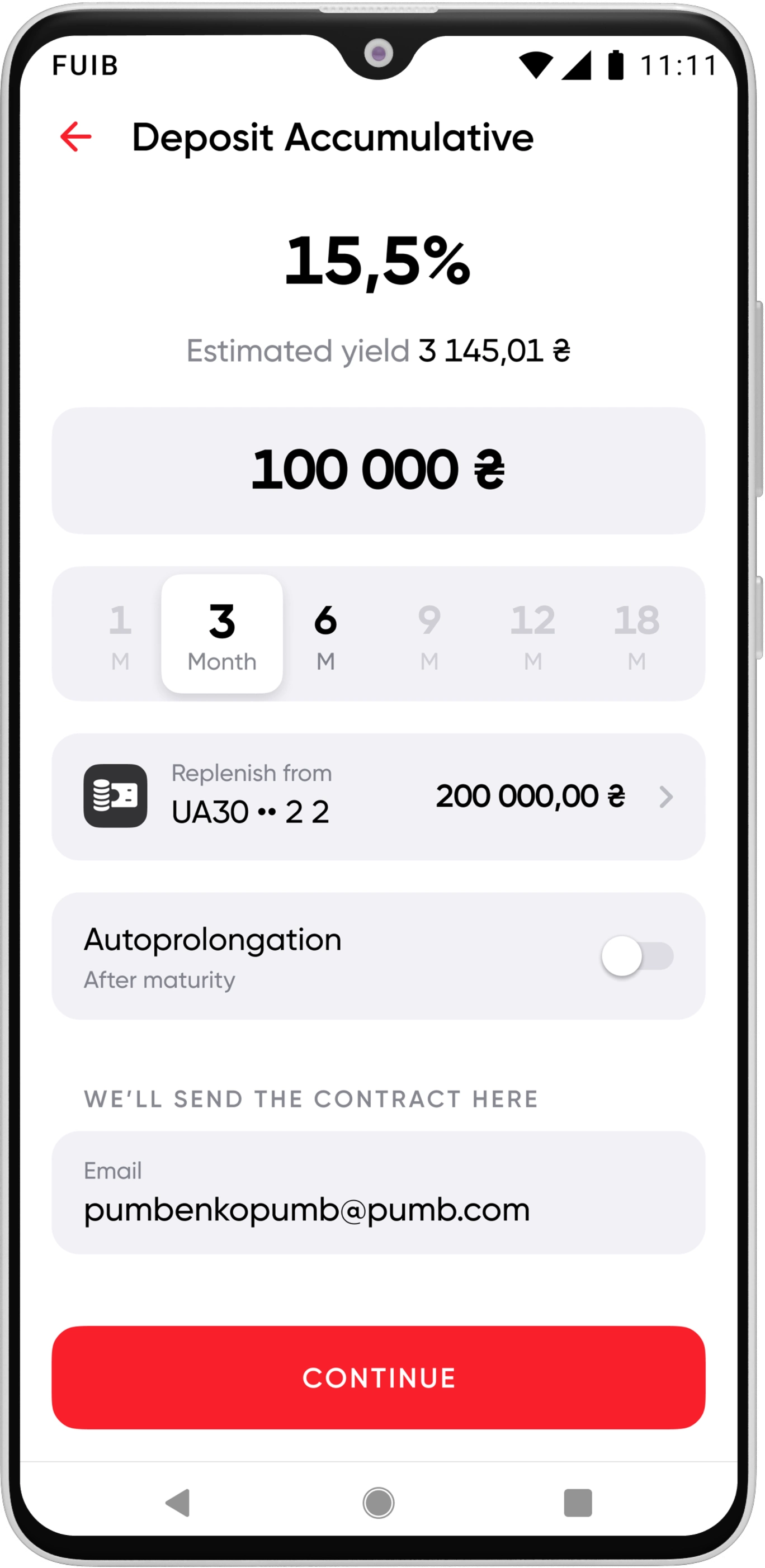Choose the 6 month term
This screenshot has width=765, height=1568.
(x=325, y=634)
